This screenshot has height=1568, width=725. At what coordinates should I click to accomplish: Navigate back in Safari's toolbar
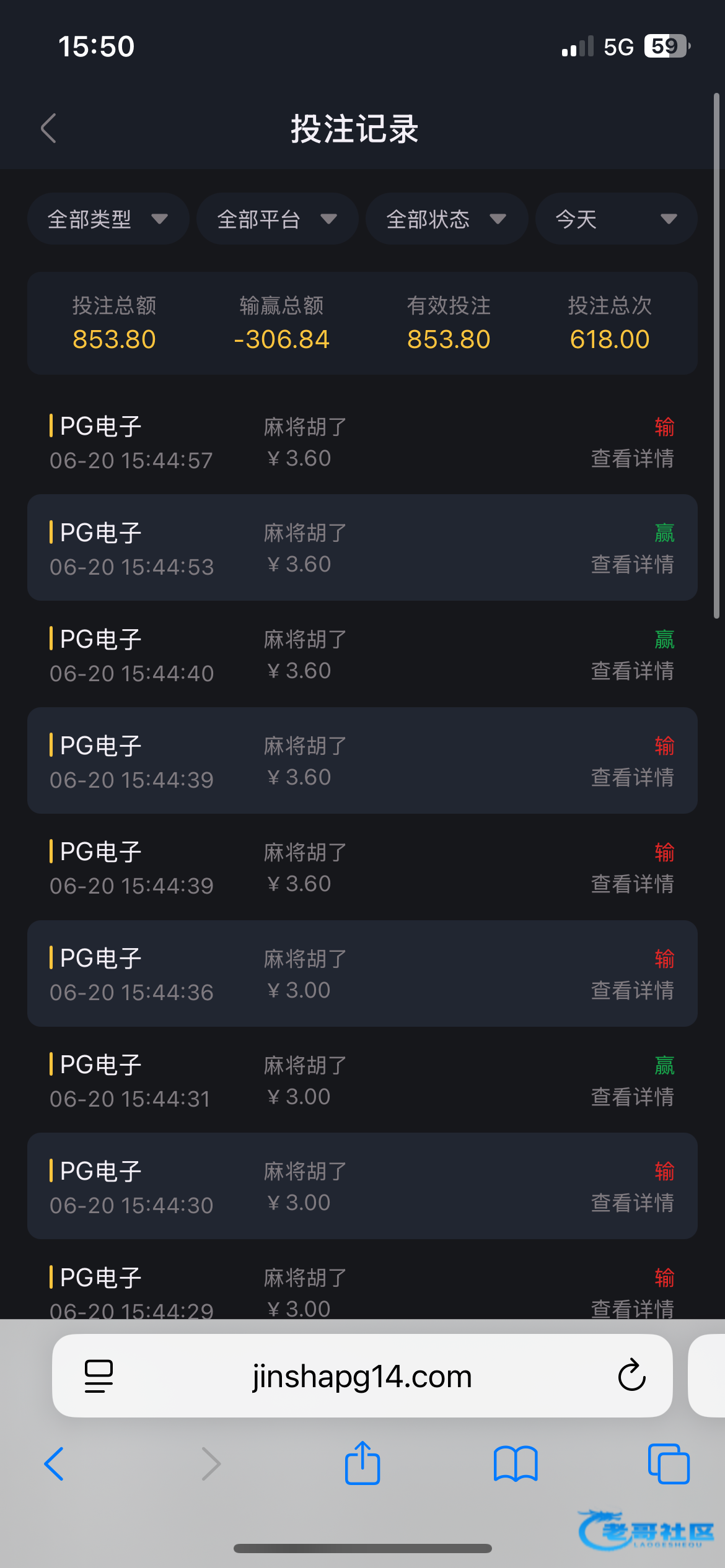pyautogui.click(x=55, y=1464)
